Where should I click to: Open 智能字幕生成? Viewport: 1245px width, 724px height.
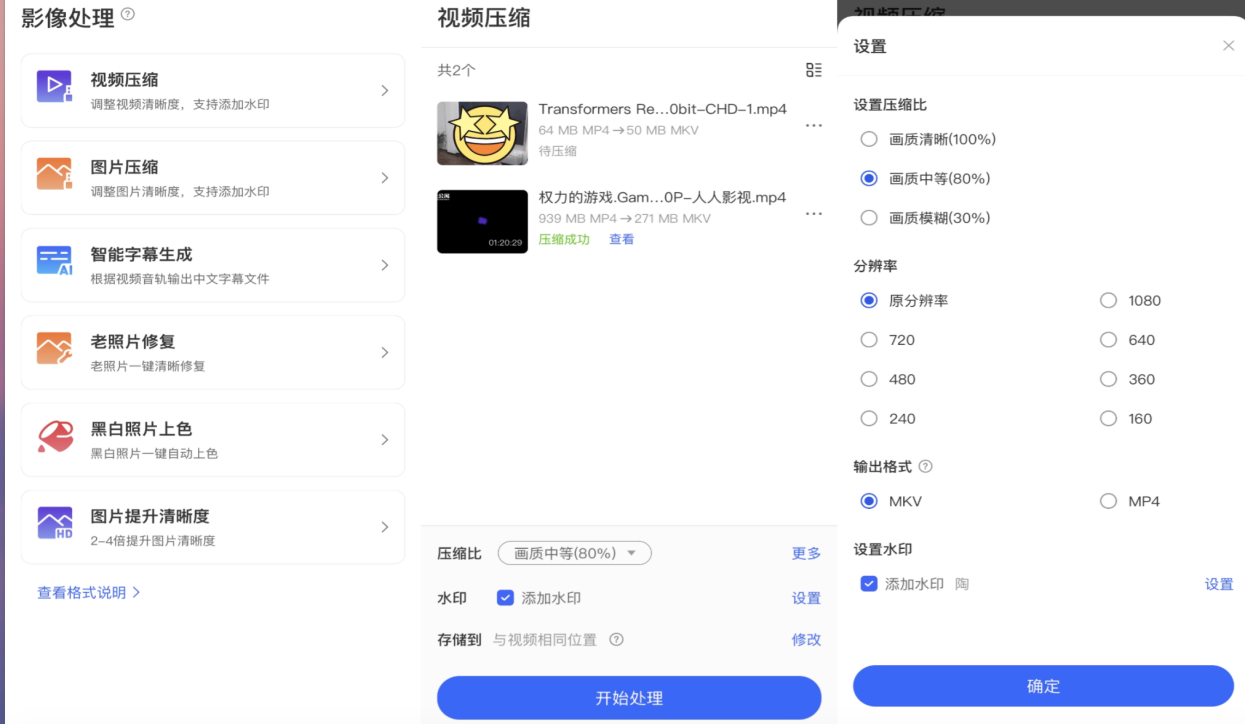tap(212, 265)
